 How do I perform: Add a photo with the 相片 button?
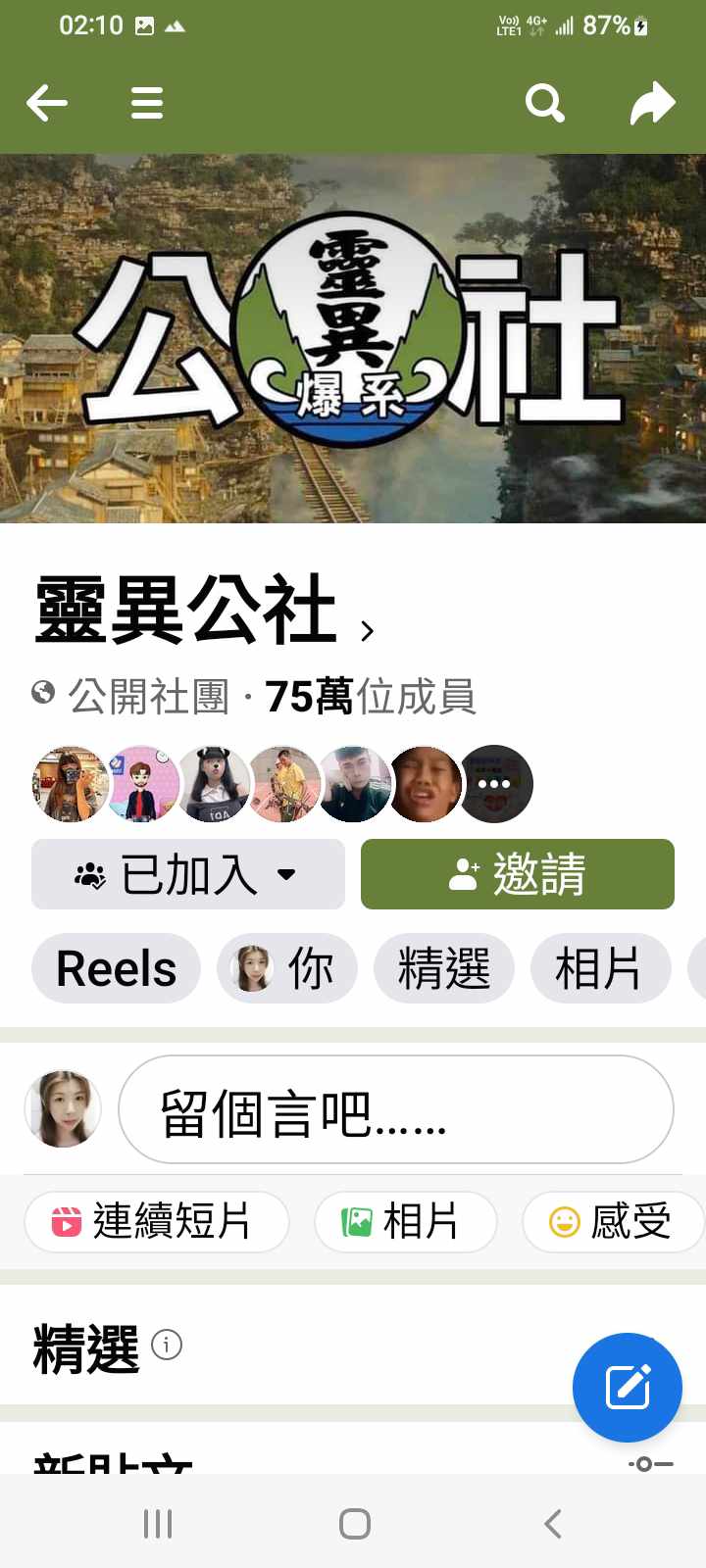[405, 1222]
